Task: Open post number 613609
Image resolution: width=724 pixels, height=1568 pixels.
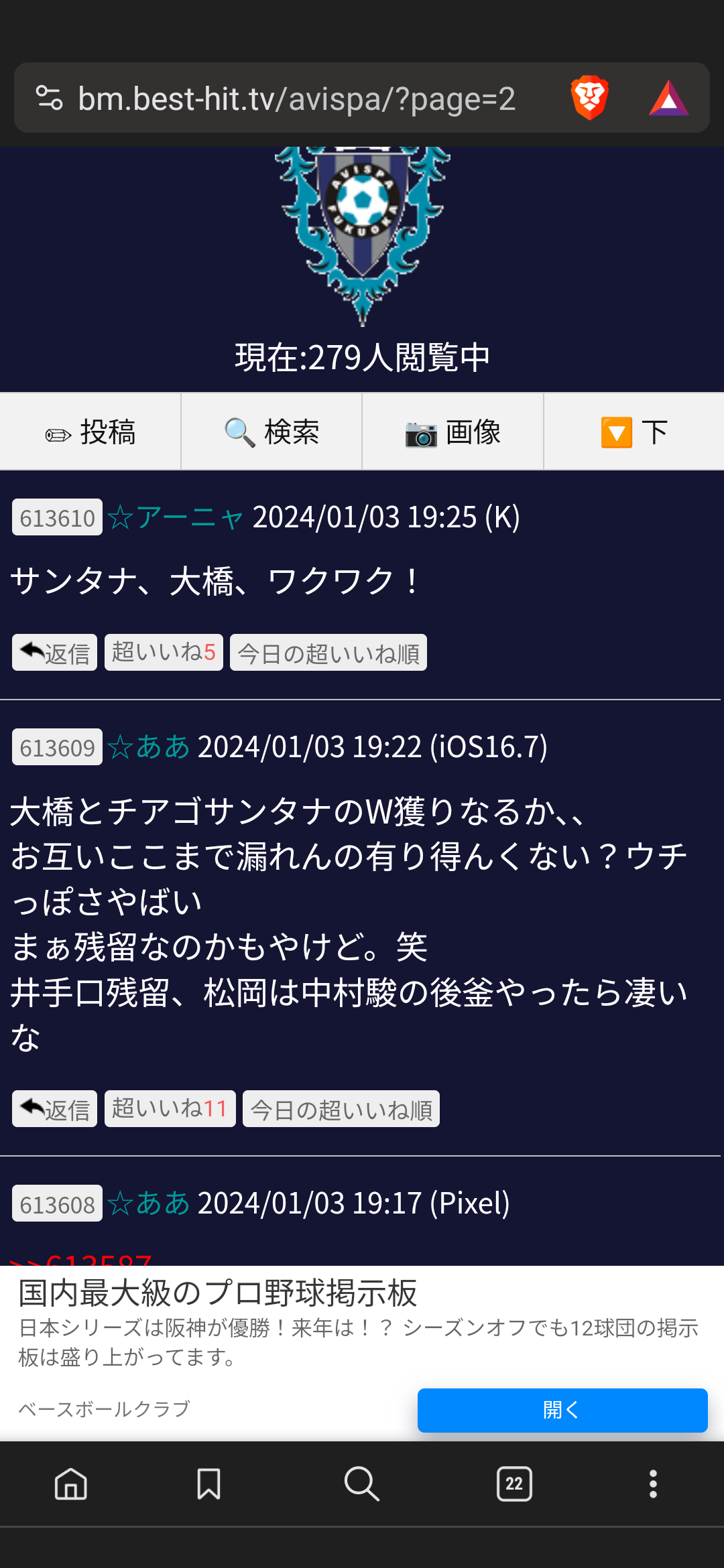Action: pyautogui.click(x=57, y=747)
